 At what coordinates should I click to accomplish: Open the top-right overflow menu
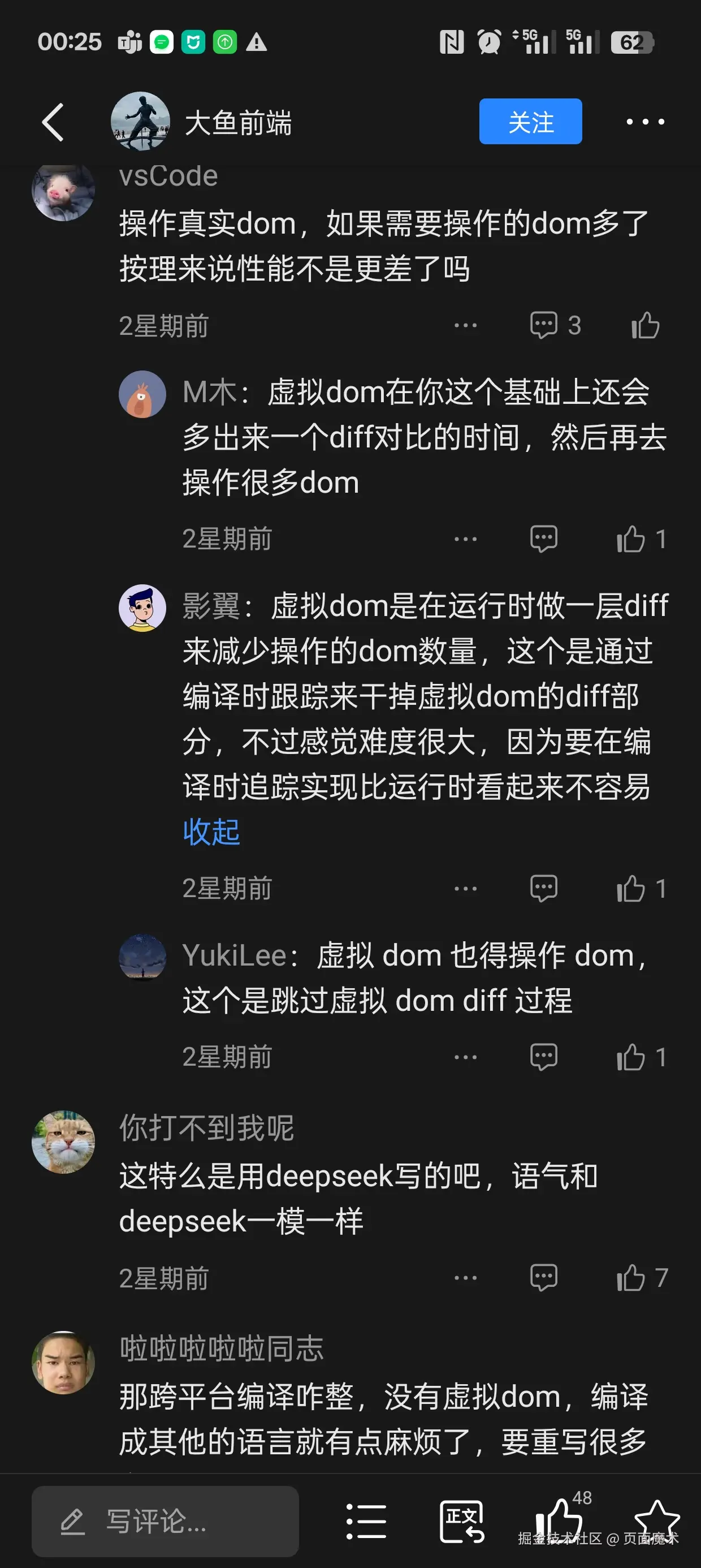tap(645, 122)
